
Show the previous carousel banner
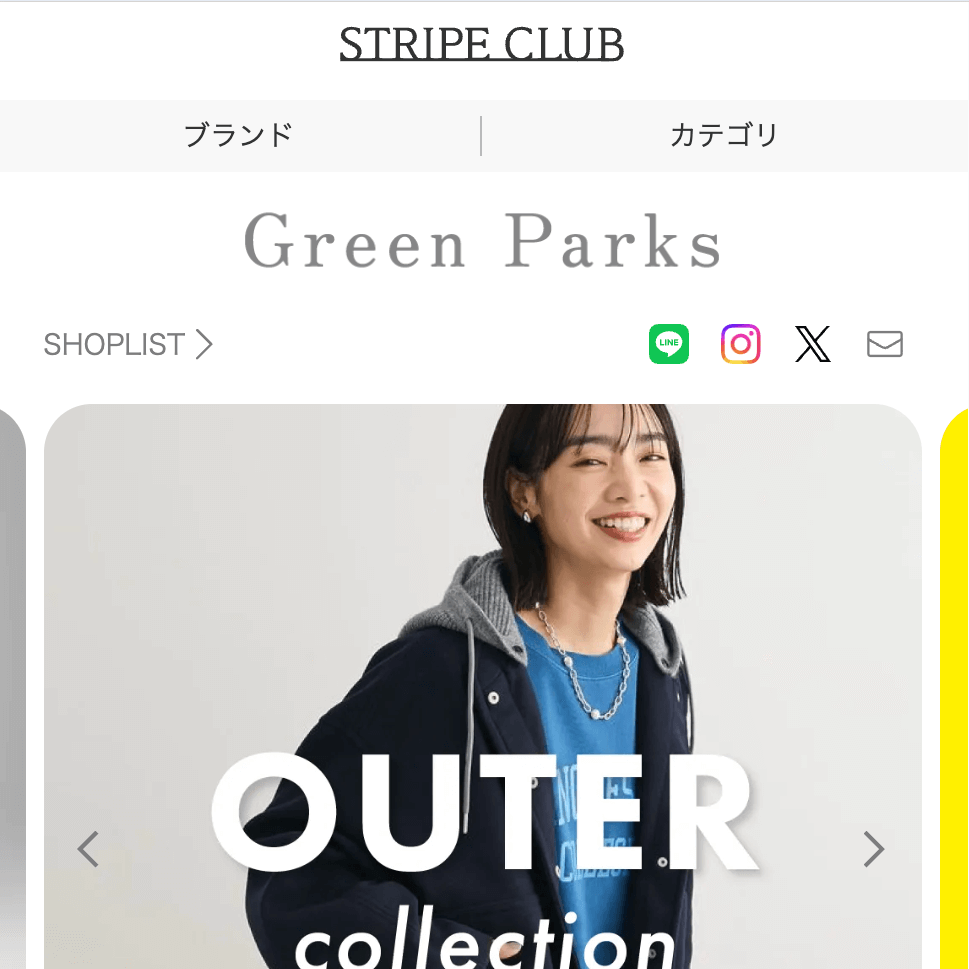[88, 849]
